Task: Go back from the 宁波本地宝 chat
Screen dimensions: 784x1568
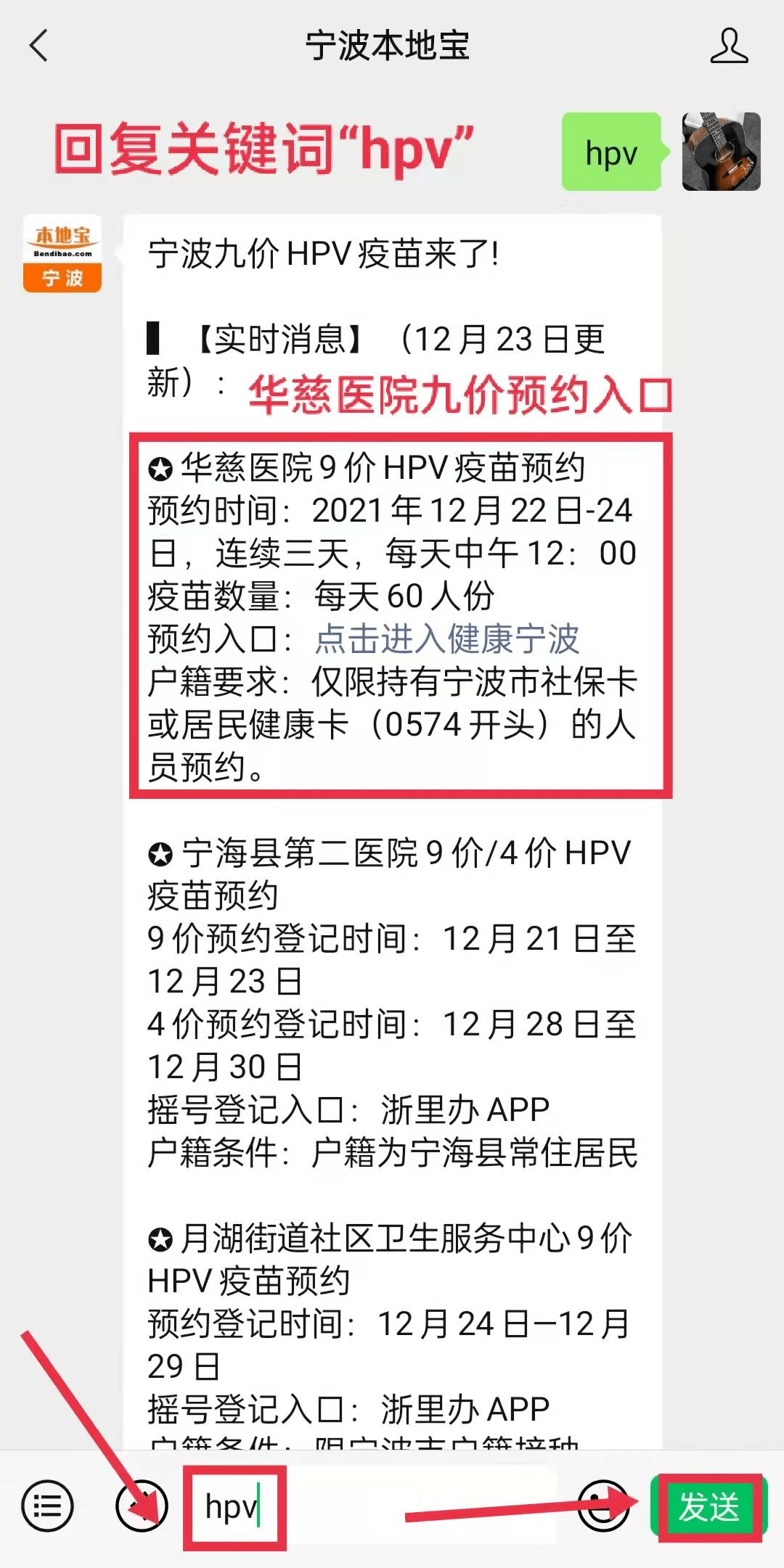Action: (39, 46)
